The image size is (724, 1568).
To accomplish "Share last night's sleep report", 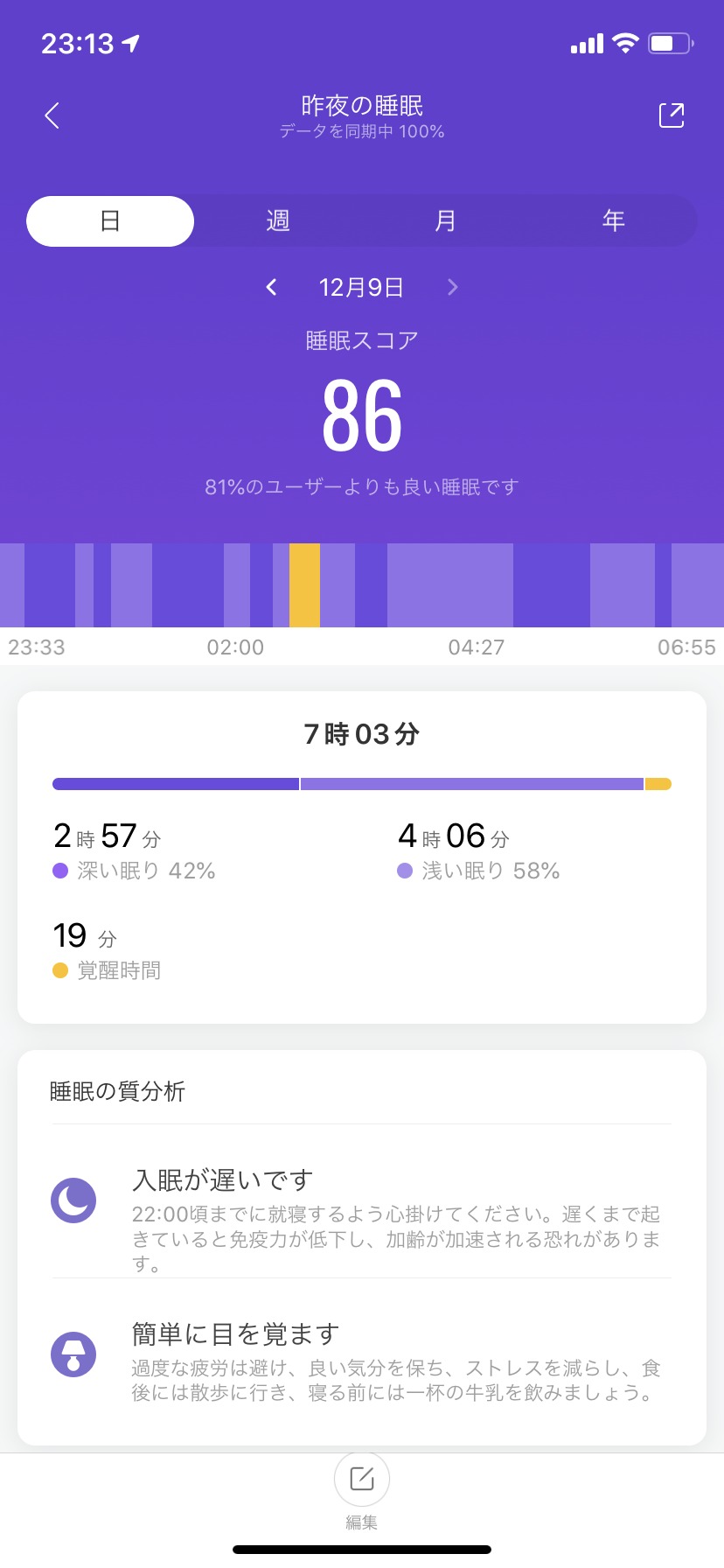I will point(671,115).
